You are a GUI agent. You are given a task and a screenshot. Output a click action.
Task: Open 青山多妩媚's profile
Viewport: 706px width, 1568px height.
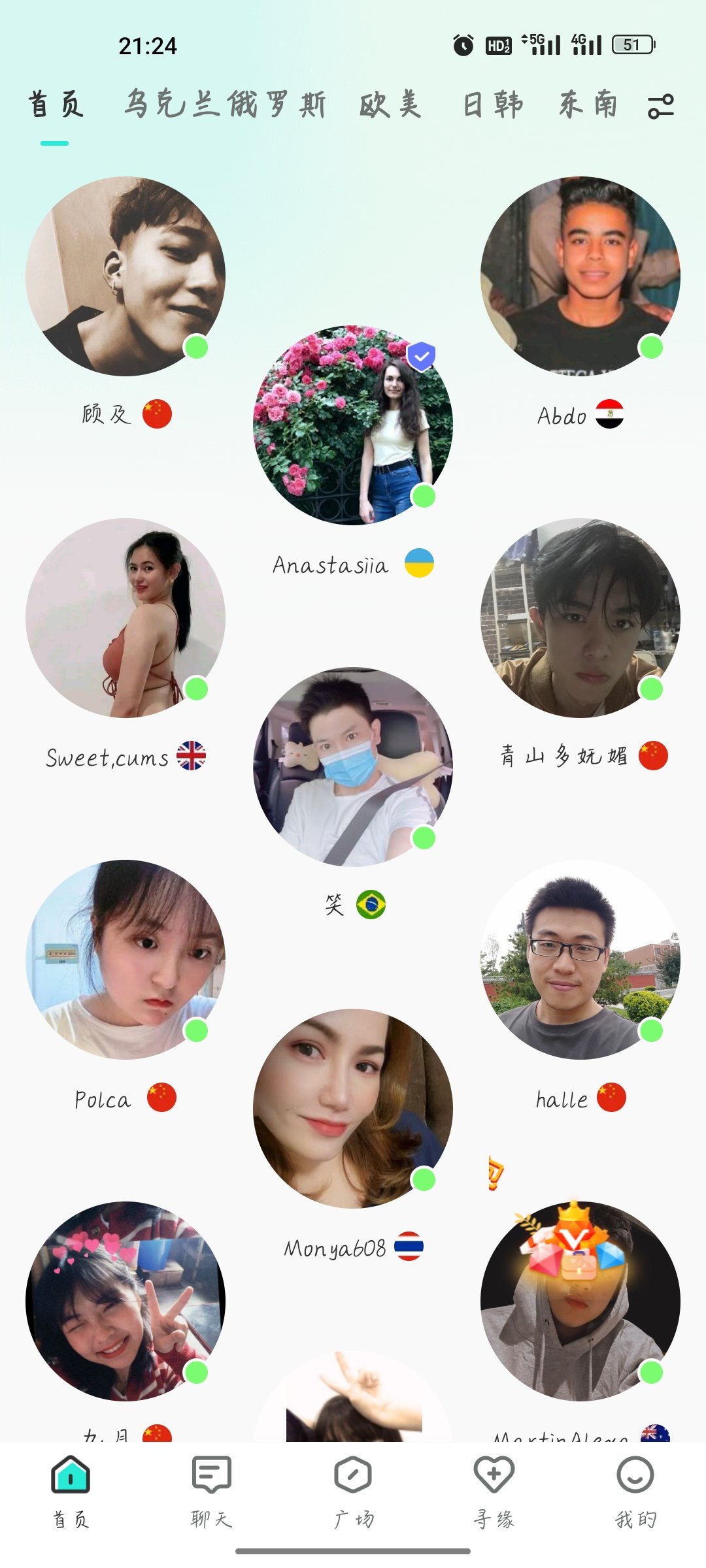click(580, 618)
